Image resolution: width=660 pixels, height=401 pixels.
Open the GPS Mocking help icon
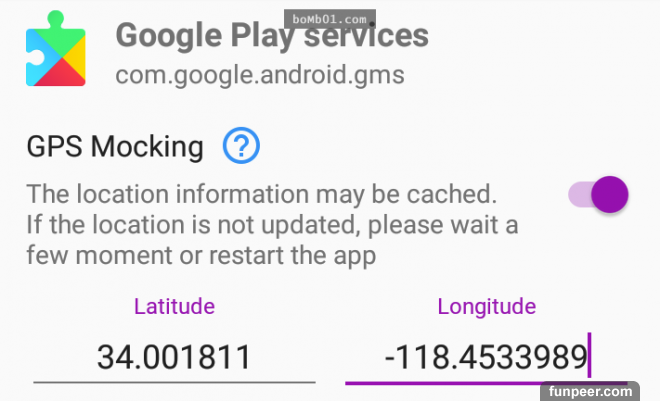pyautogui.click(x=241, y=147)
